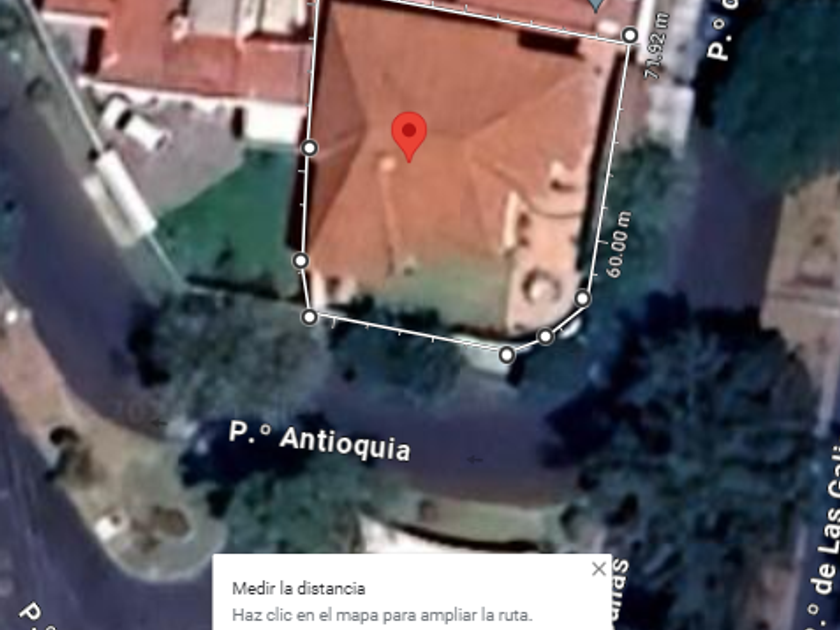Tap the red location pin on the roof
Image resolution: width=840 pixels, height=630 pixels.
[409, 137]
